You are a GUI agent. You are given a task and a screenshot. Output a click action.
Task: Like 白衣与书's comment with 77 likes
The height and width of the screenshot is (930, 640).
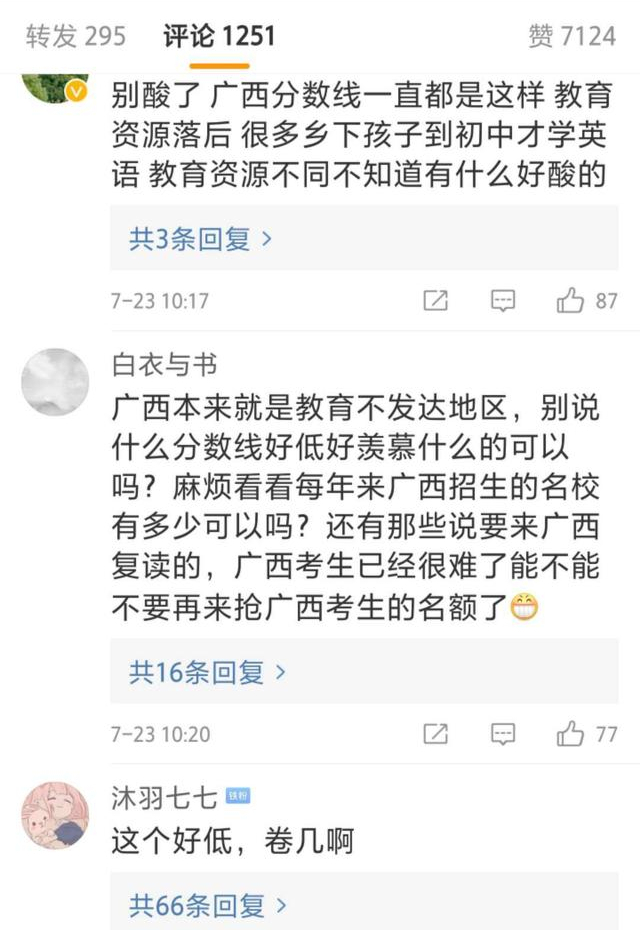click(x=571, y=734)
